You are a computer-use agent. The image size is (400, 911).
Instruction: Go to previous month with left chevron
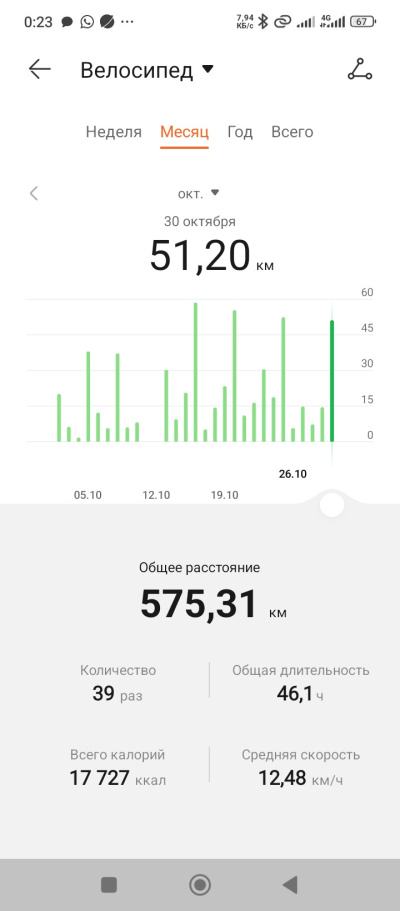[34, 193]
